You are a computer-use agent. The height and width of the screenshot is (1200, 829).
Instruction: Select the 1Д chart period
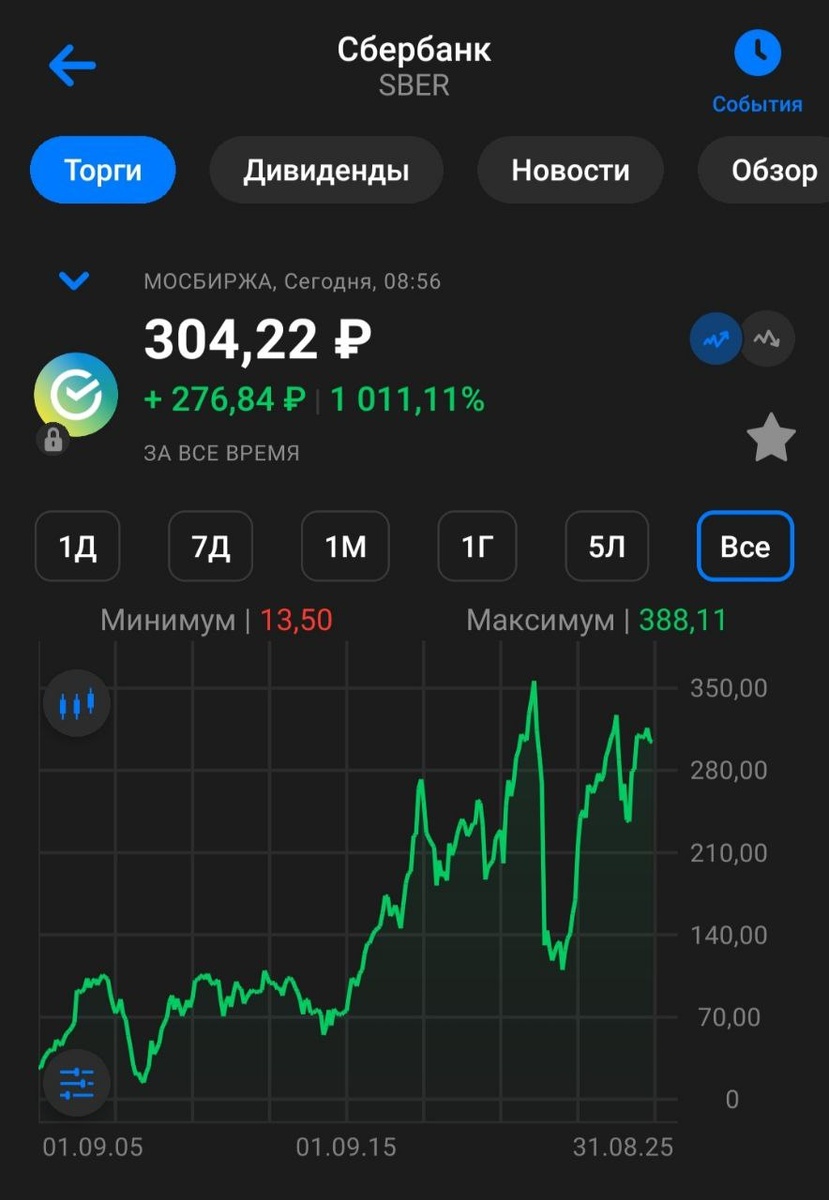click(x=78, y=546)
